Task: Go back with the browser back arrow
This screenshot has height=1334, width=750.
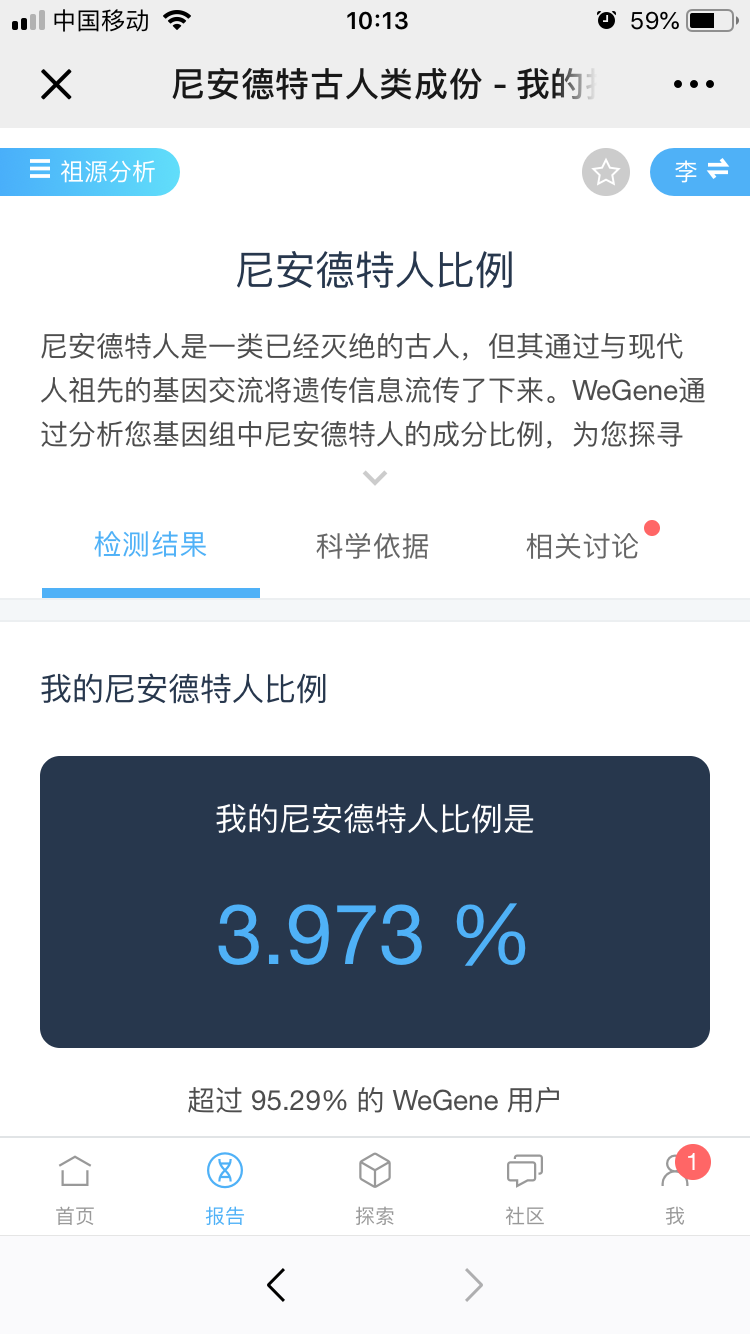Action: click(277, 1285)
